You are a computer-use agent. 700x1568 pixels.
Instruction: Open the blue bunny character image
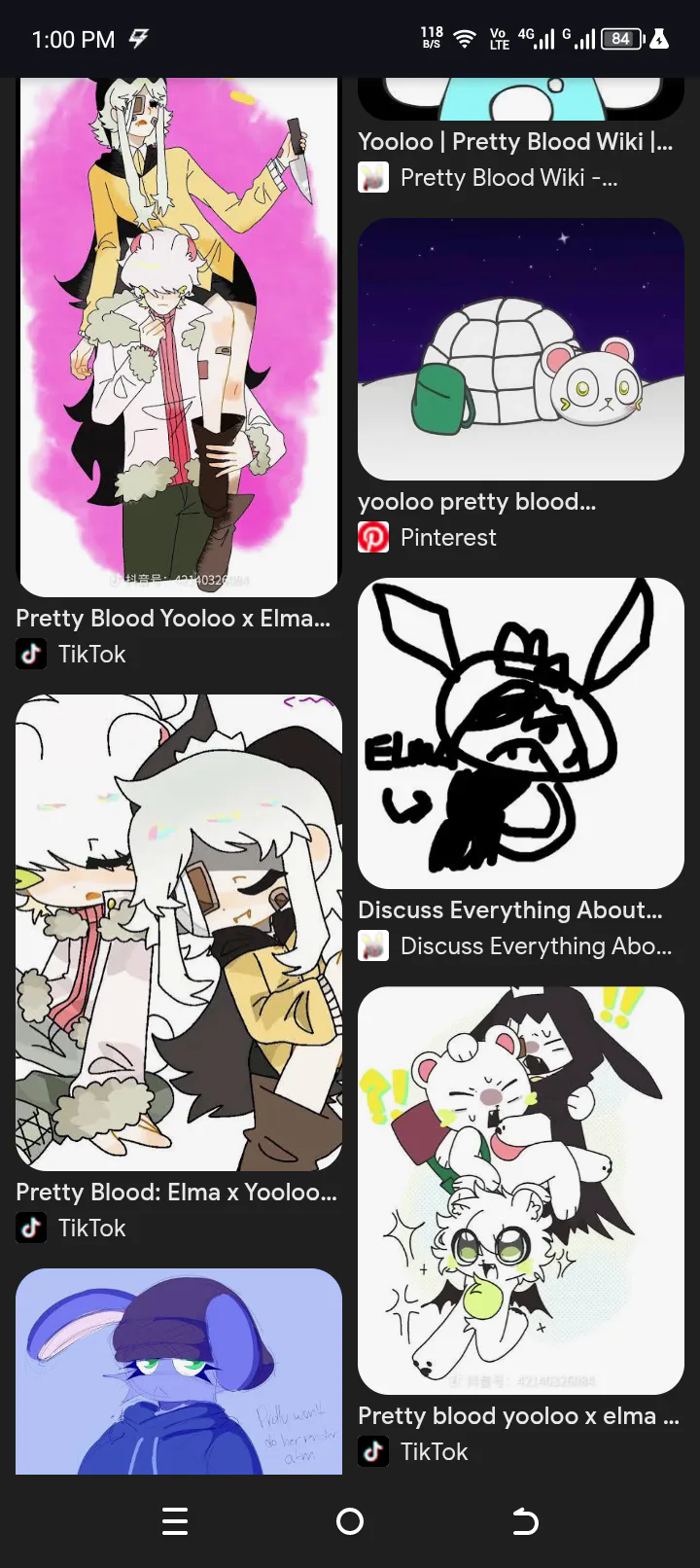coord(179,1371)
